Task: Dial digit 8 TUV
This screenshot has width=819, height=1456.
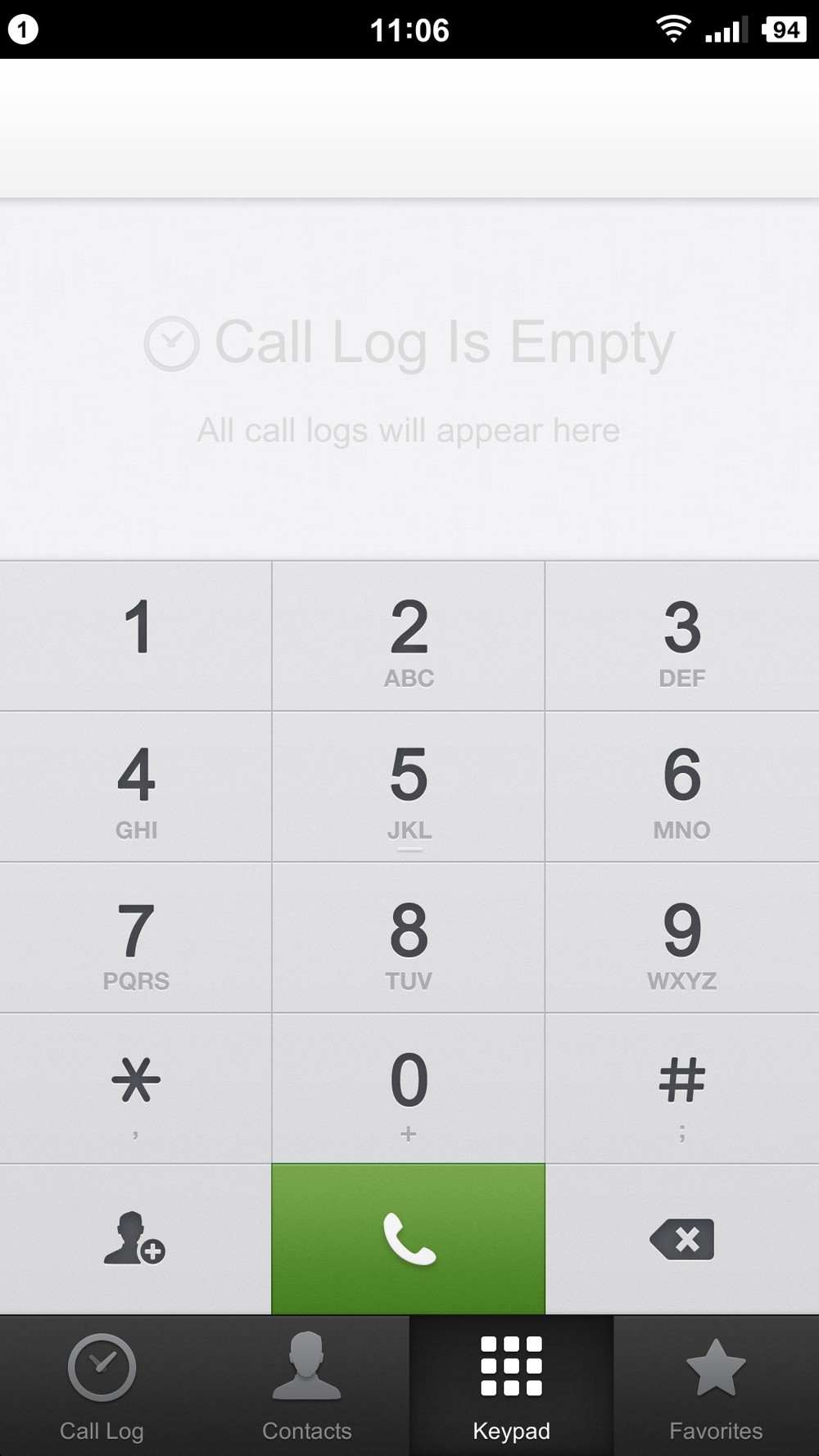Action: 408,938
